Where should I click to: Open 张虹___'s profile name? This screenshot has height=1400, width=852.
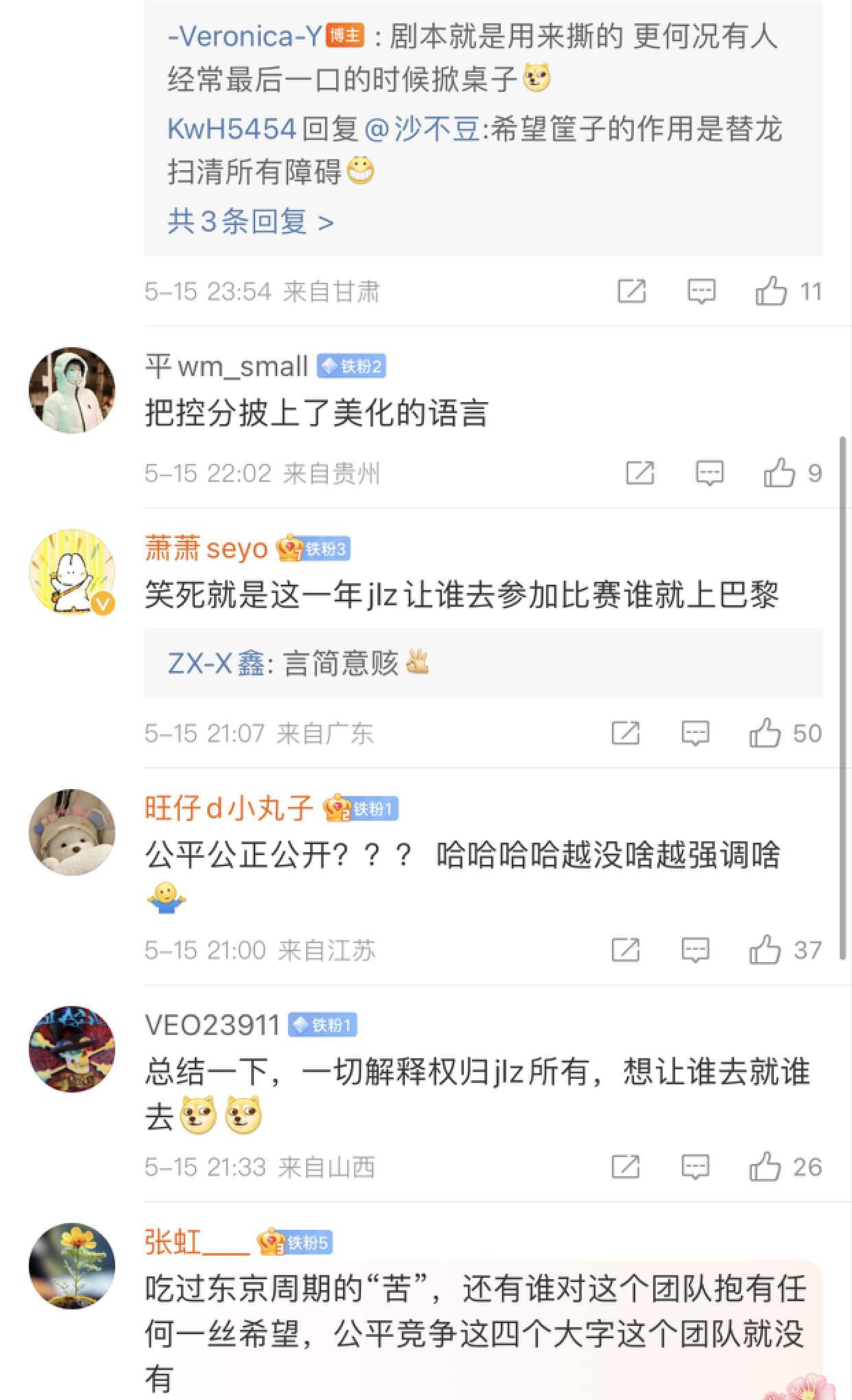[197, 1242]
